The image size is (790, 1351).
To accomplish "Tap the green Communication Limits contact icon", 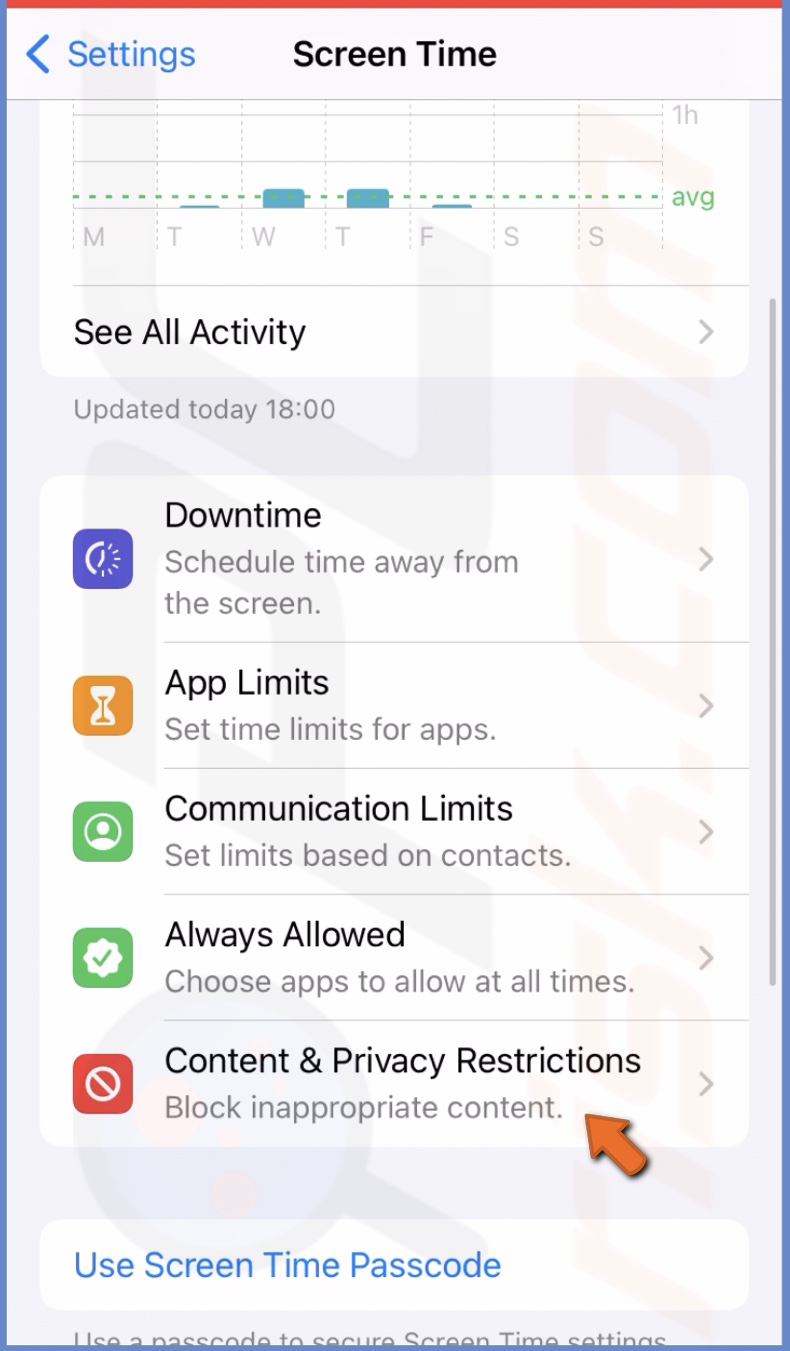I will coord(102,831).
